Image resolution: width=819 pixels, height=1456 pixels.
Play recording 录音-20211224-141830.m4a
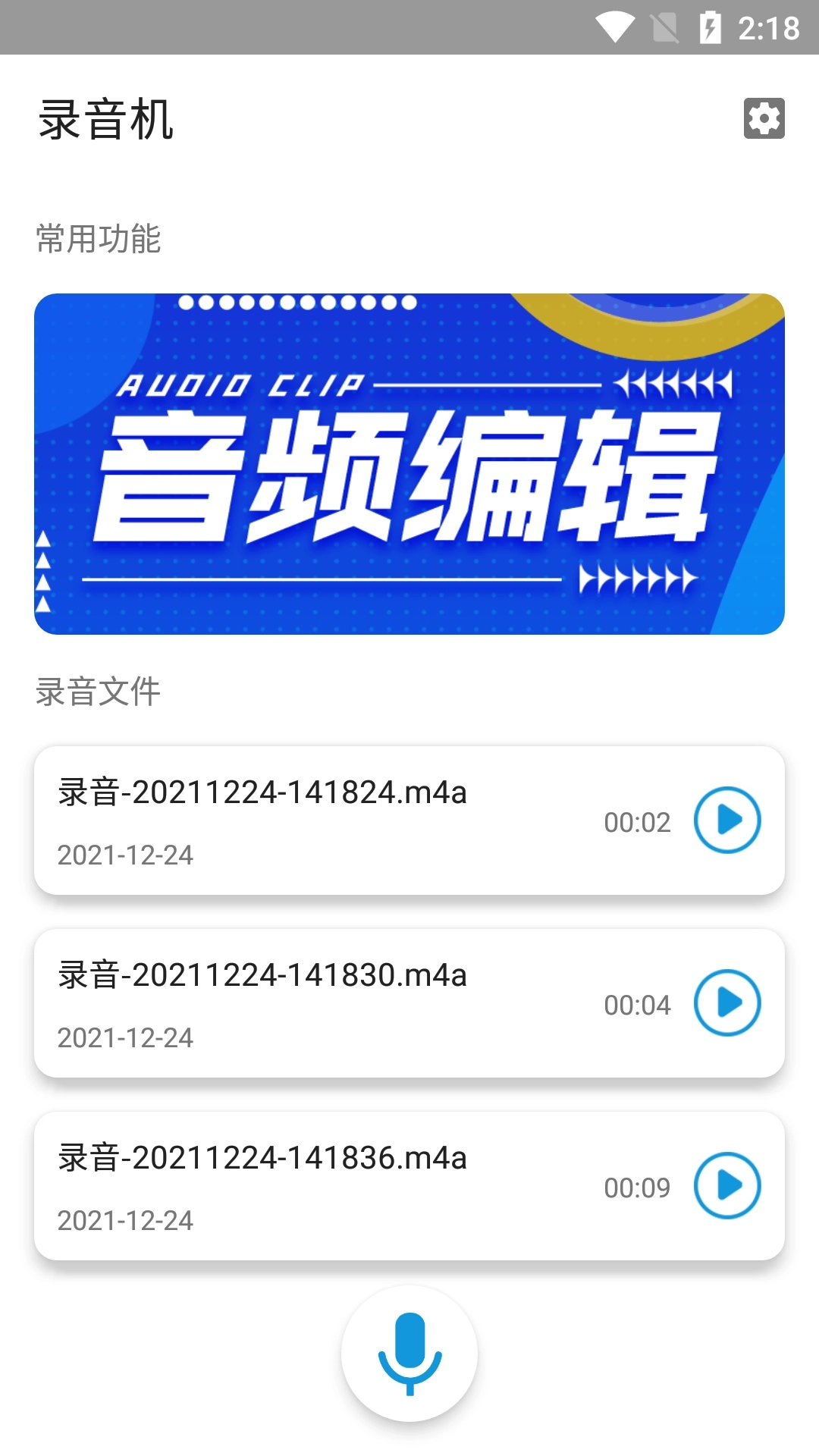[726, 1003]
